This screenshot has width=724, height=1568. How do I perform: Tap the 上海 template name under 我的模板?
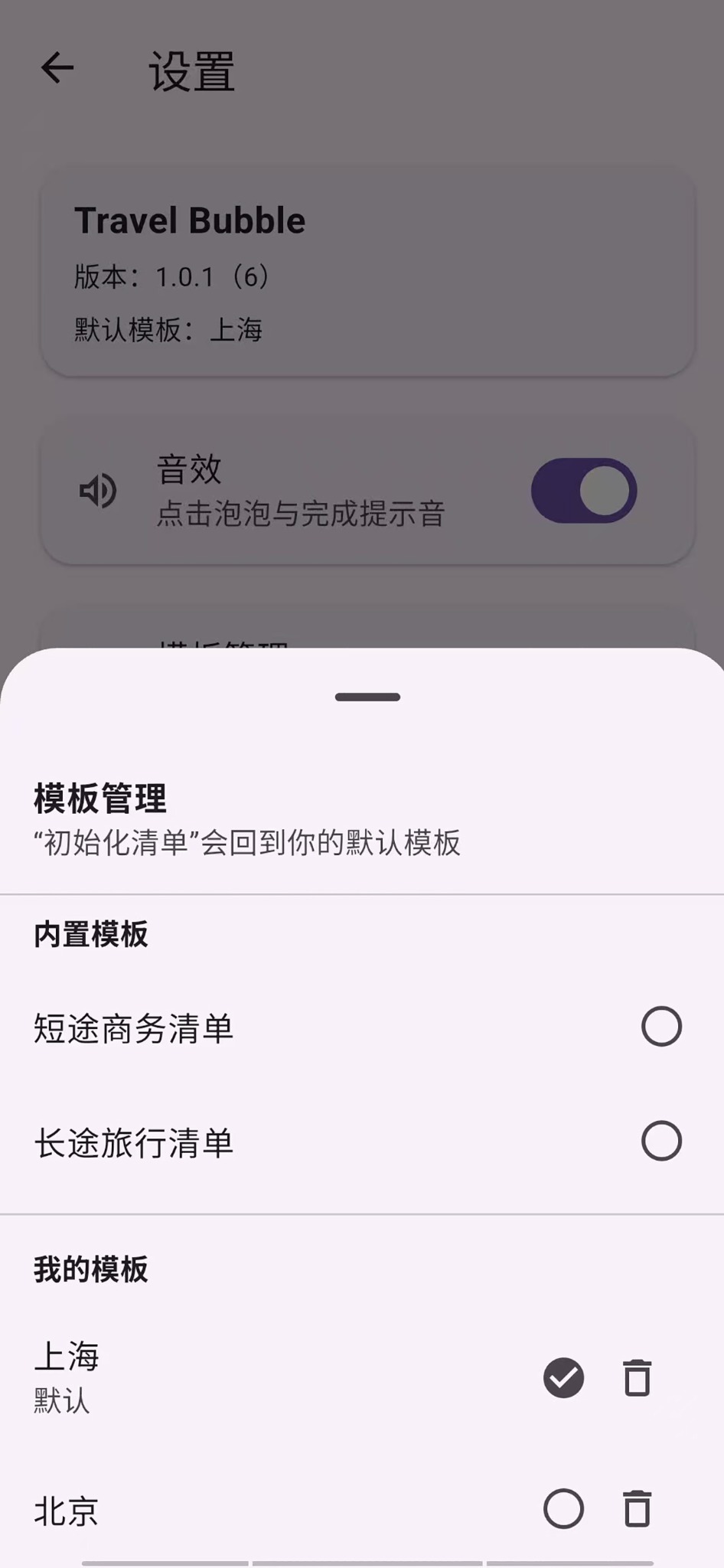pyautogui.click(x=67, y=1355)
